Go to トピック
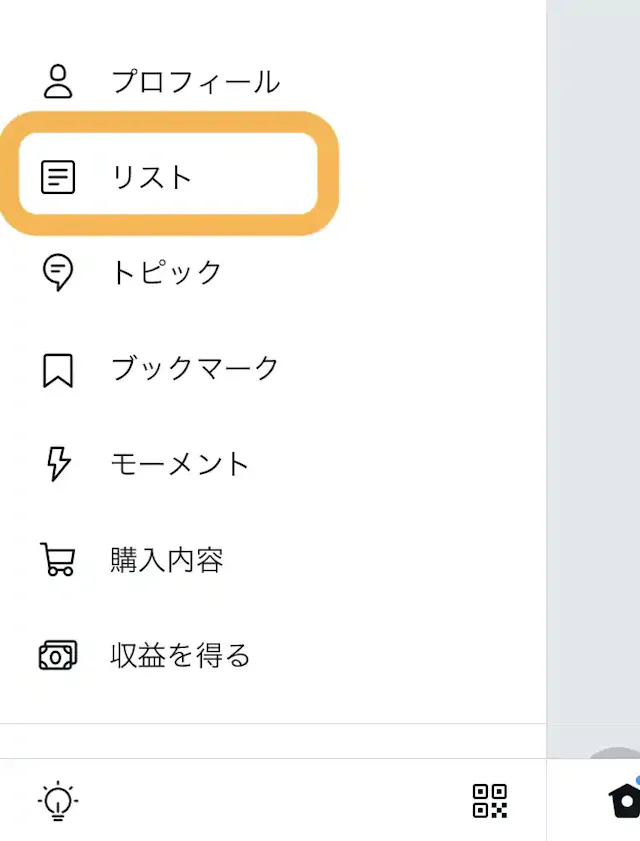 pyautogui.click(x=166, y=272)
